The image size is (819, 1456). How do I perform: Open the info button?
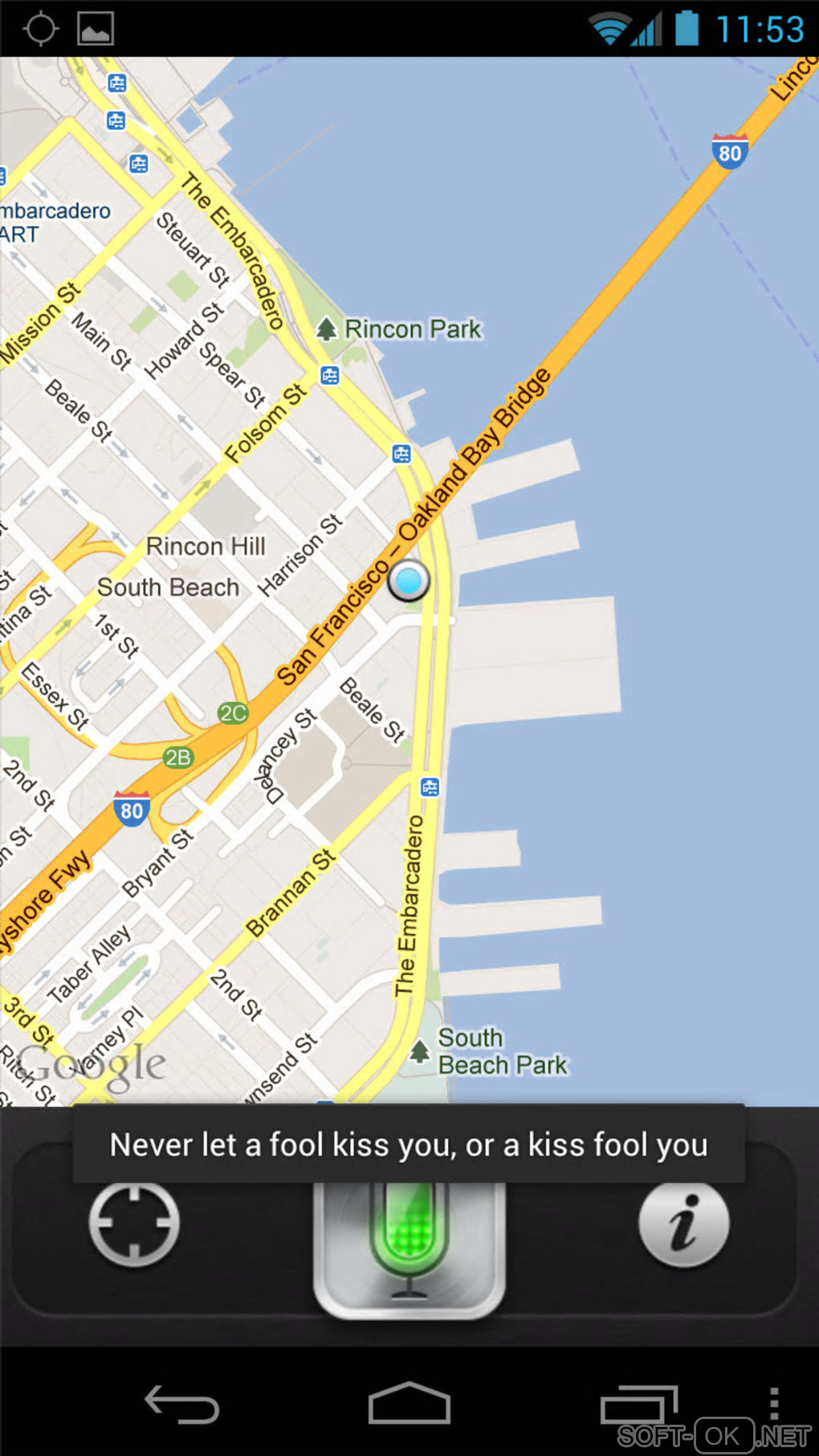[x=683, y=1223]
